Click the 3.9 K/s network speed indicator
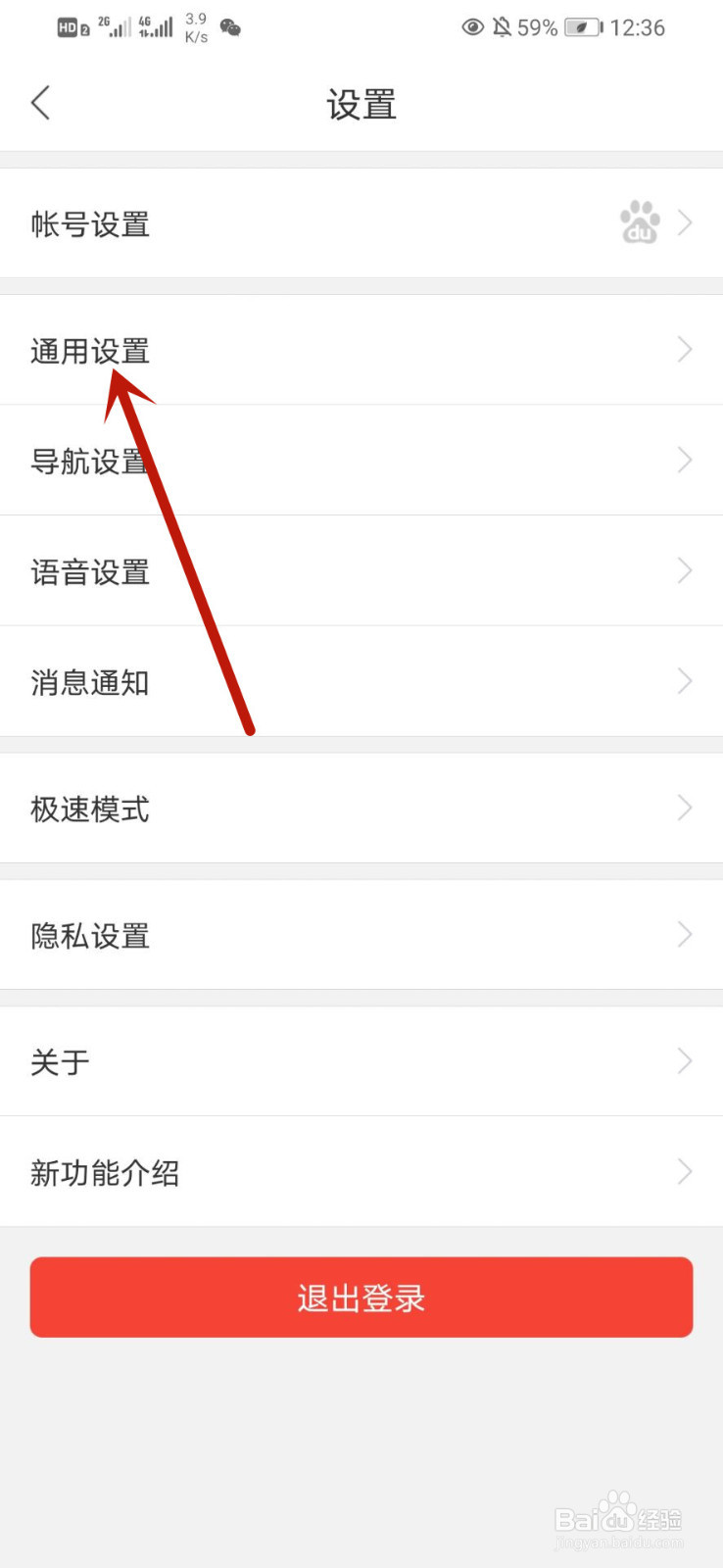 point(195,26)
